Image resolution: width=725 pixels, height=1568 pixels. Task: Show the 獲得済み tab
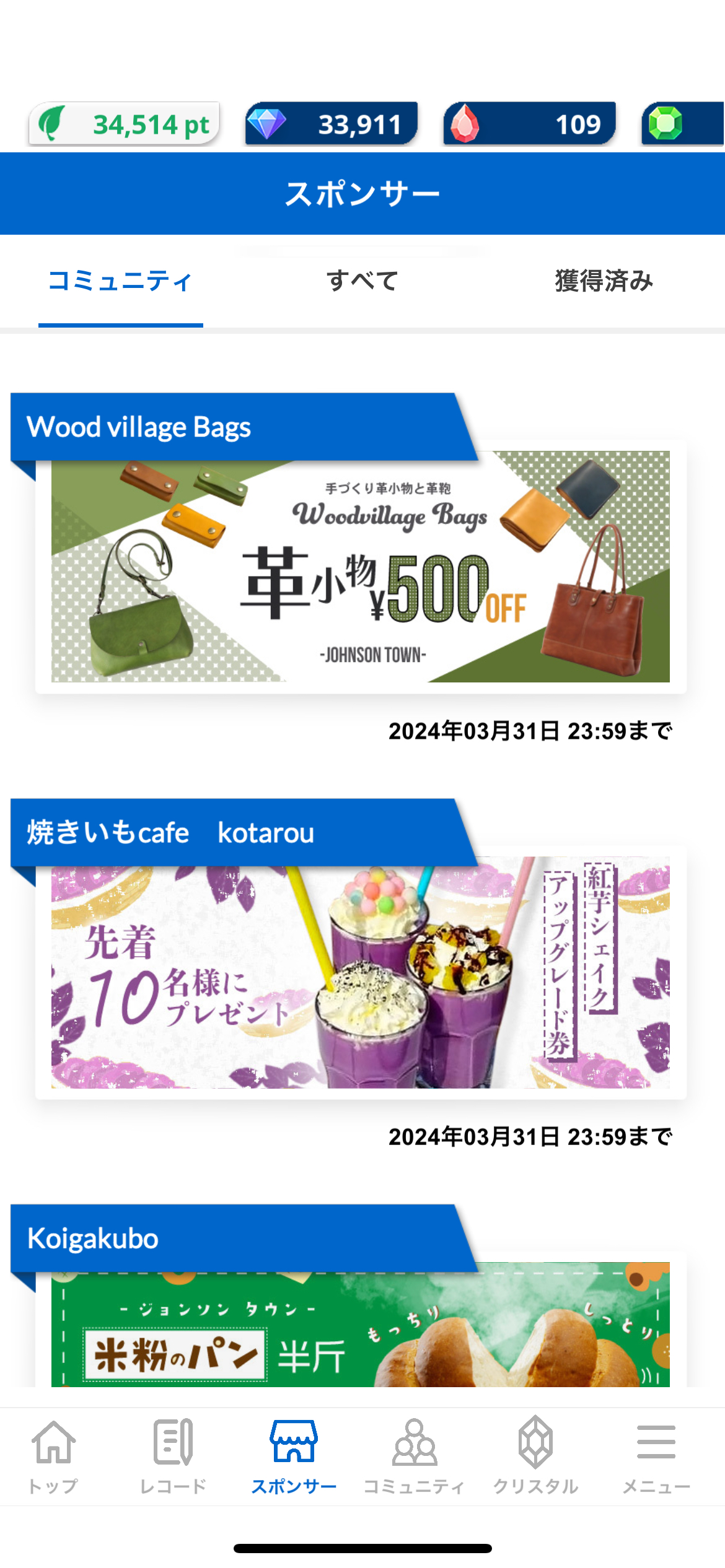(604, 282)
